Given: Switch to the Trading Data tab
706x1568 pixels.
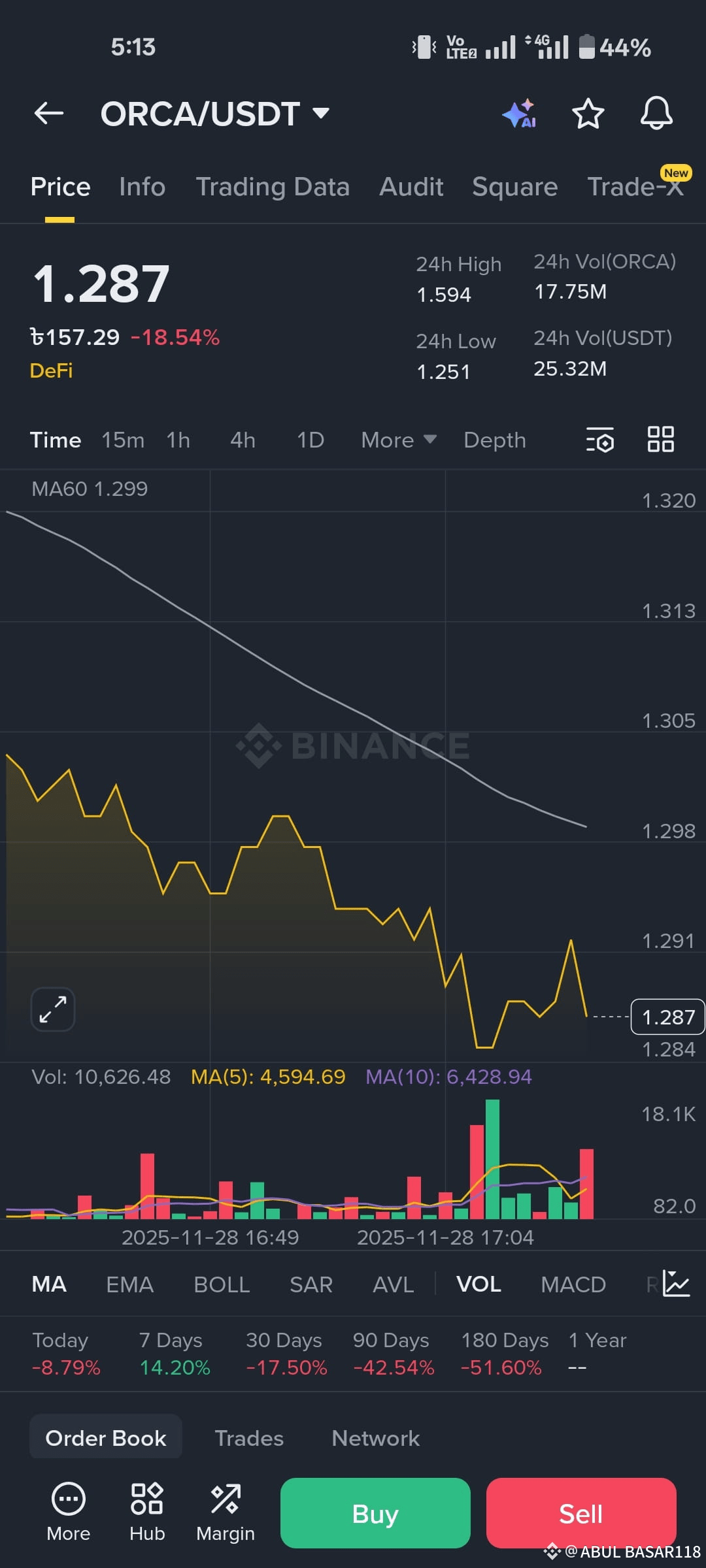Looking at the screenshot, I should click(273, 187).
